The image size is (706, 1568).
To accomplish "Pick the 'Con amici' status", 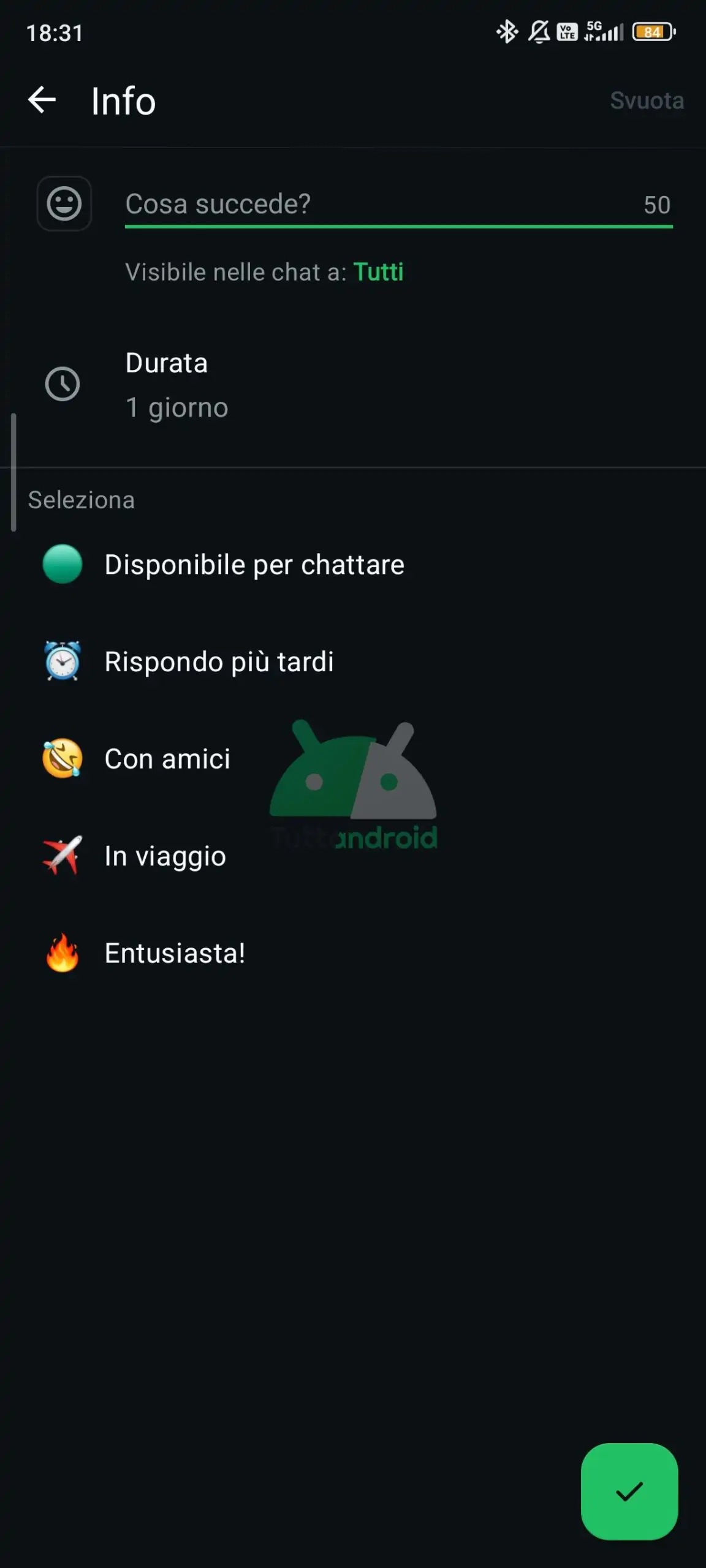I will pyautogui.click(x=167, y=759).
